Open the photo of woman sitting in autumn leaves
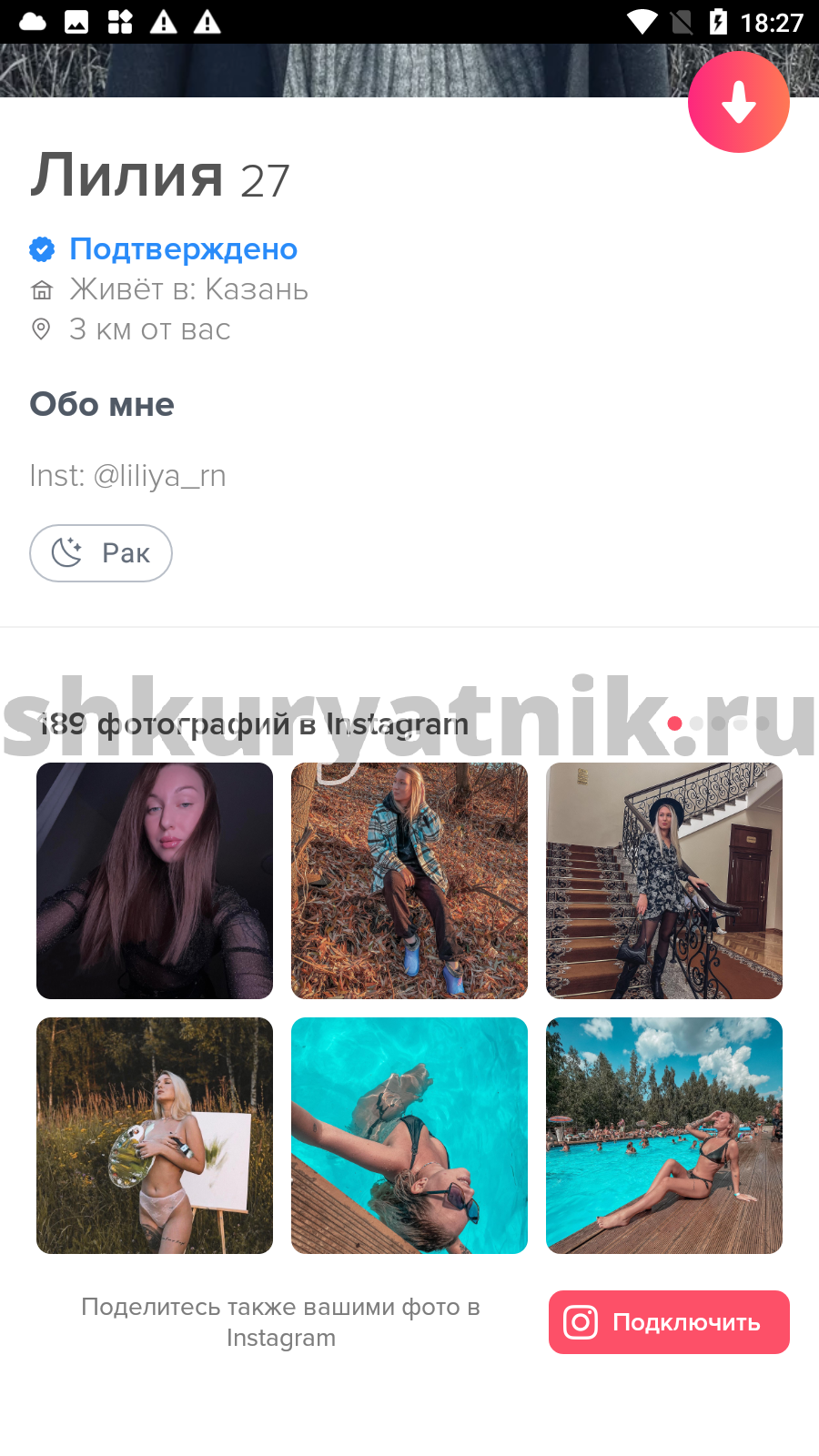 coord(409,881)
